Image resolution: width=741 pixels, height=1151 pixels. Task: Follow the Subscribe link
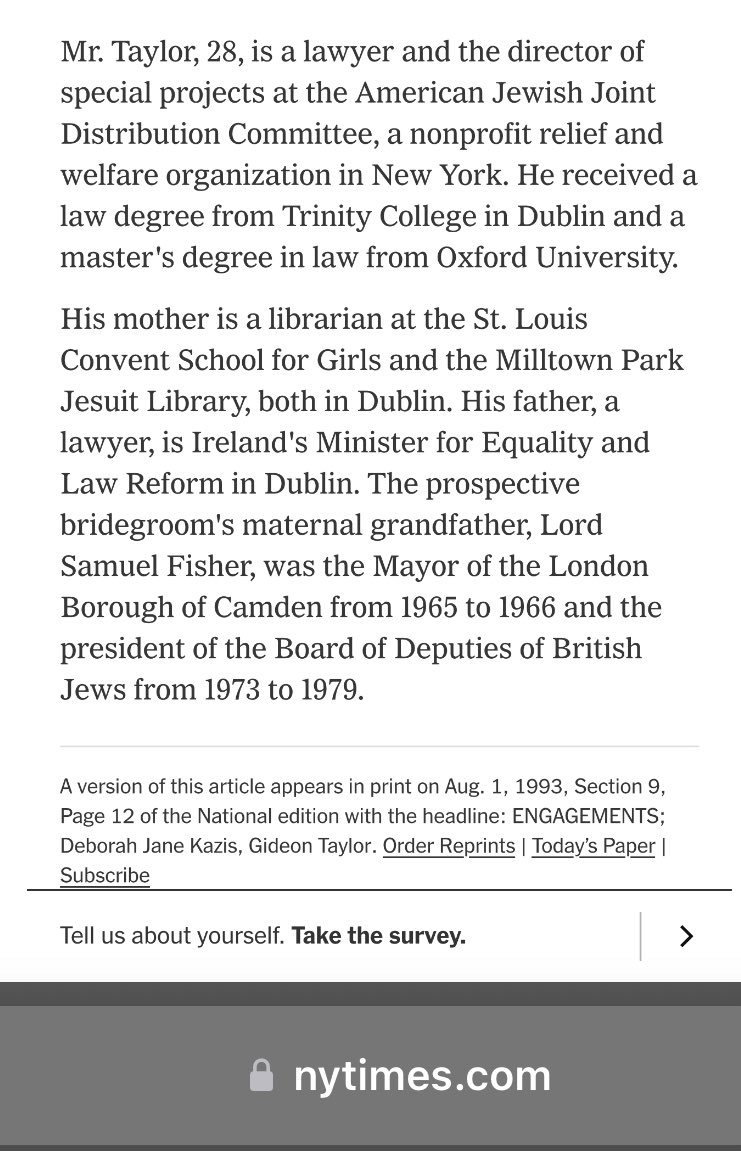105,876
